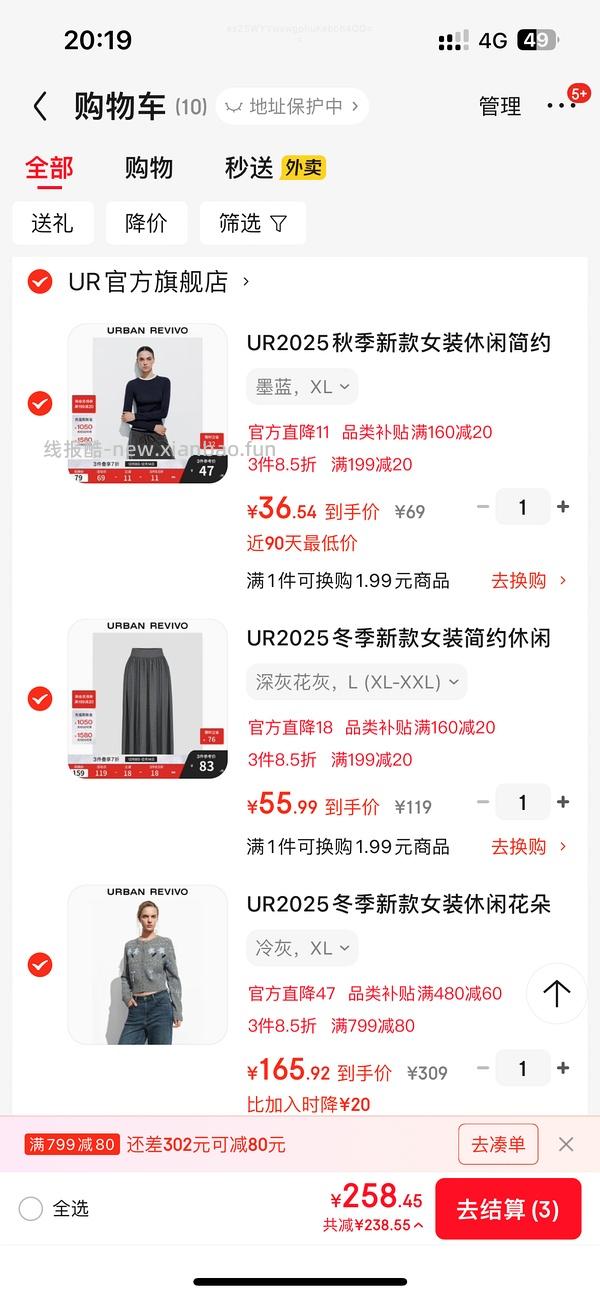
Task: Switch to the 购物 tab
Action: [149, 167]
